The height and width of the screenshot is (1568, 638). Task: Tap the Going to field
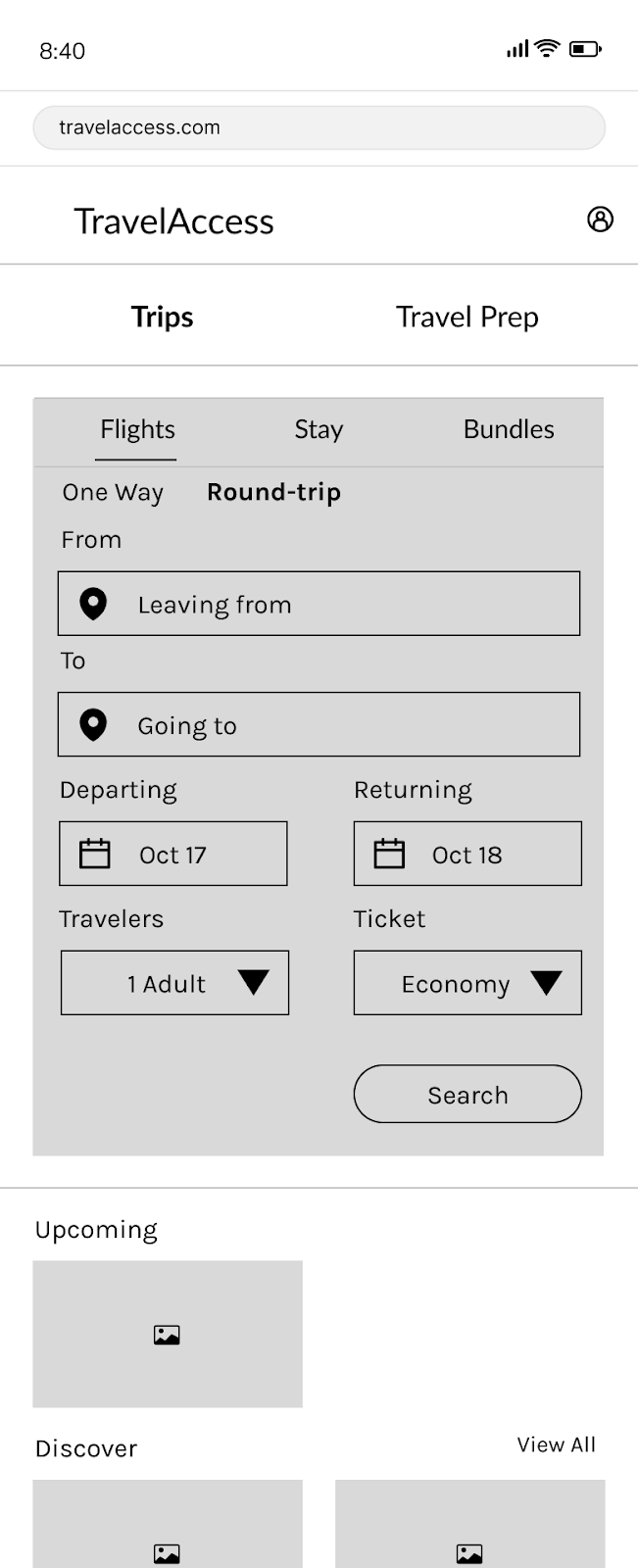(x=319, y=725)
